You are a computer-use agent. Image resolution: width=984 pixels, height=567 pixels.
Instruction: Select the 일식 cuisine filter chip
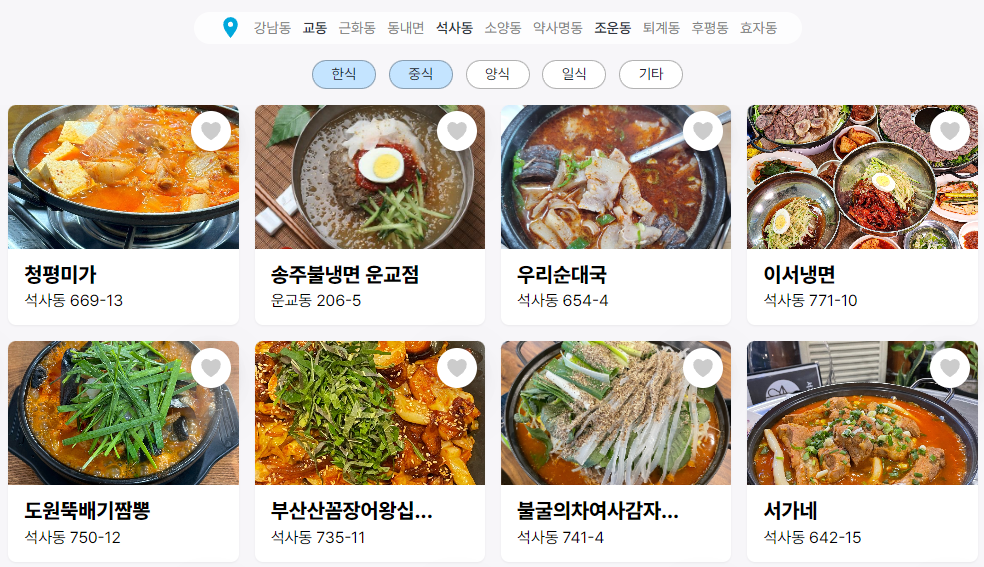(574, 74)
